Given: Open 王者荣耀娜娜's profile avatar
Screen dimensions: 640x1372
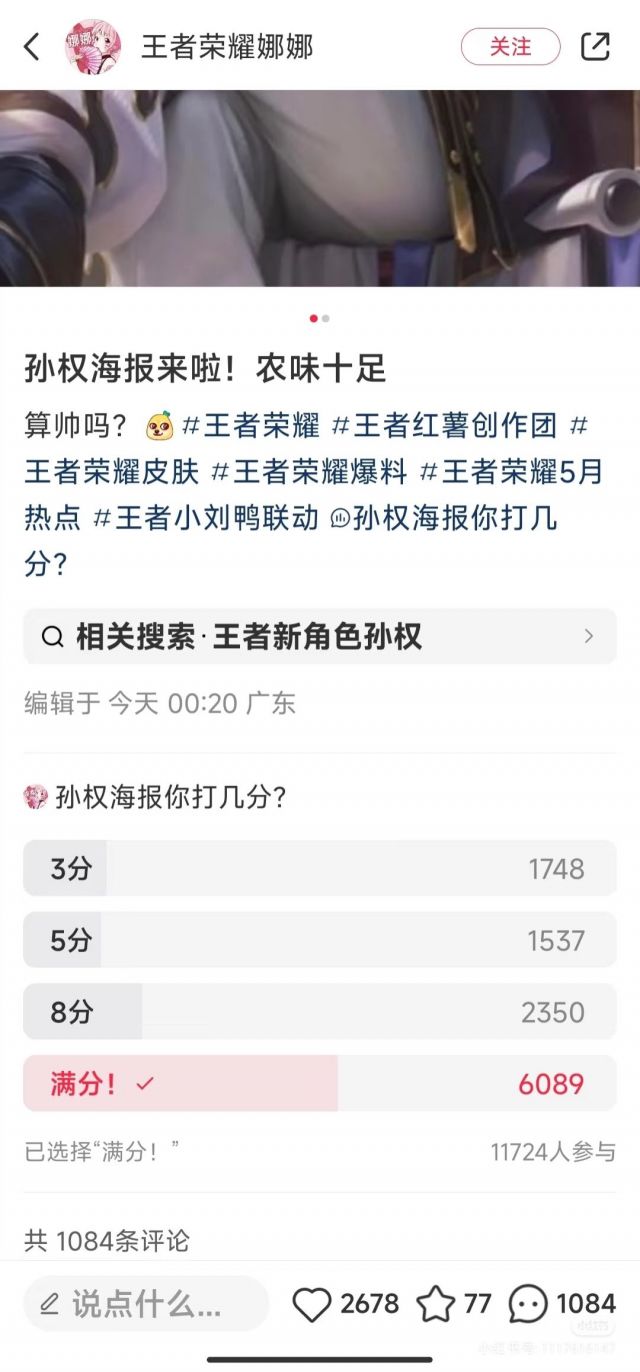Looking at the screenshot, I should click(x=93, y=46).
